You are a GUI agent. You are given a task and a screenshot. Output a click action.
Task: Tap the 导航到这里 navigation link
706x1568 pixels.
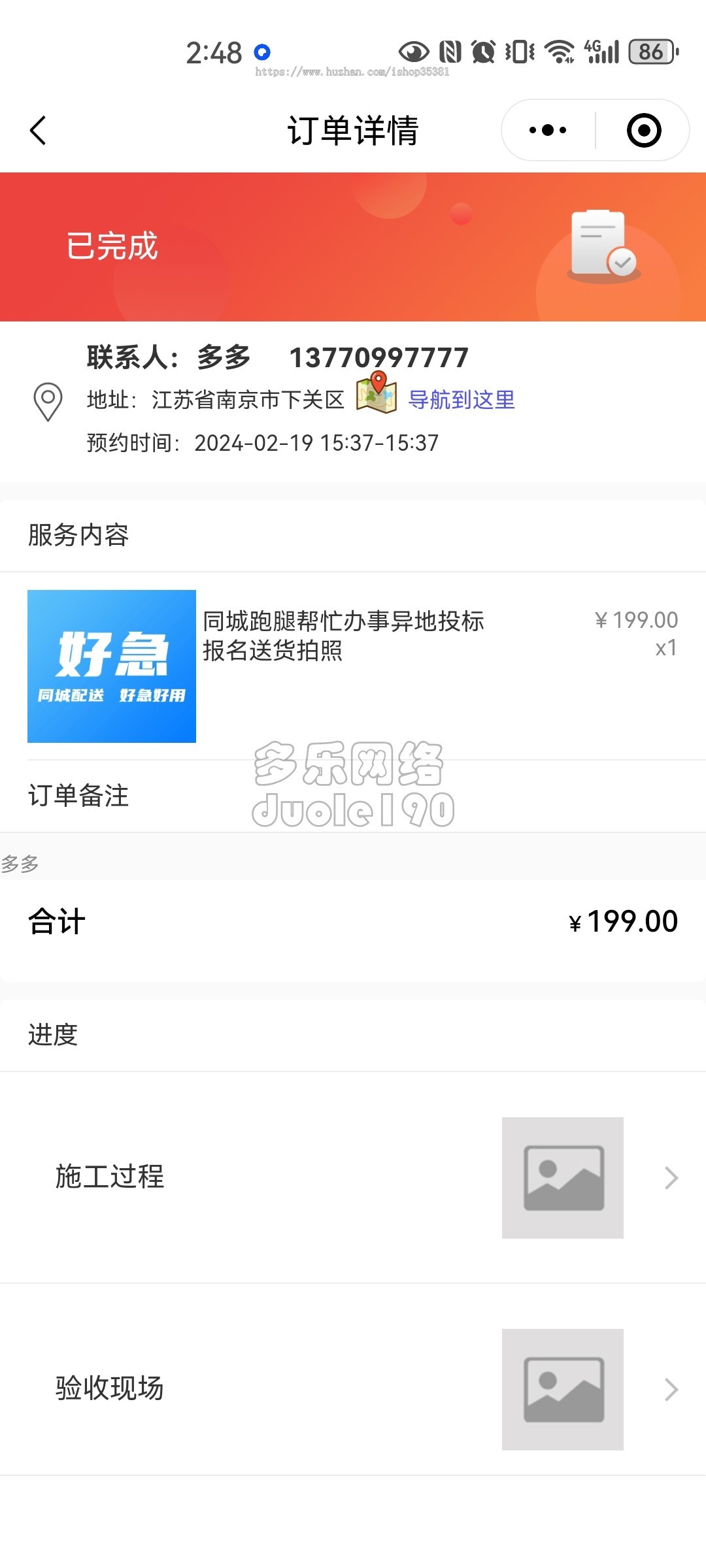pyautogui.click(x=461, y=399)
